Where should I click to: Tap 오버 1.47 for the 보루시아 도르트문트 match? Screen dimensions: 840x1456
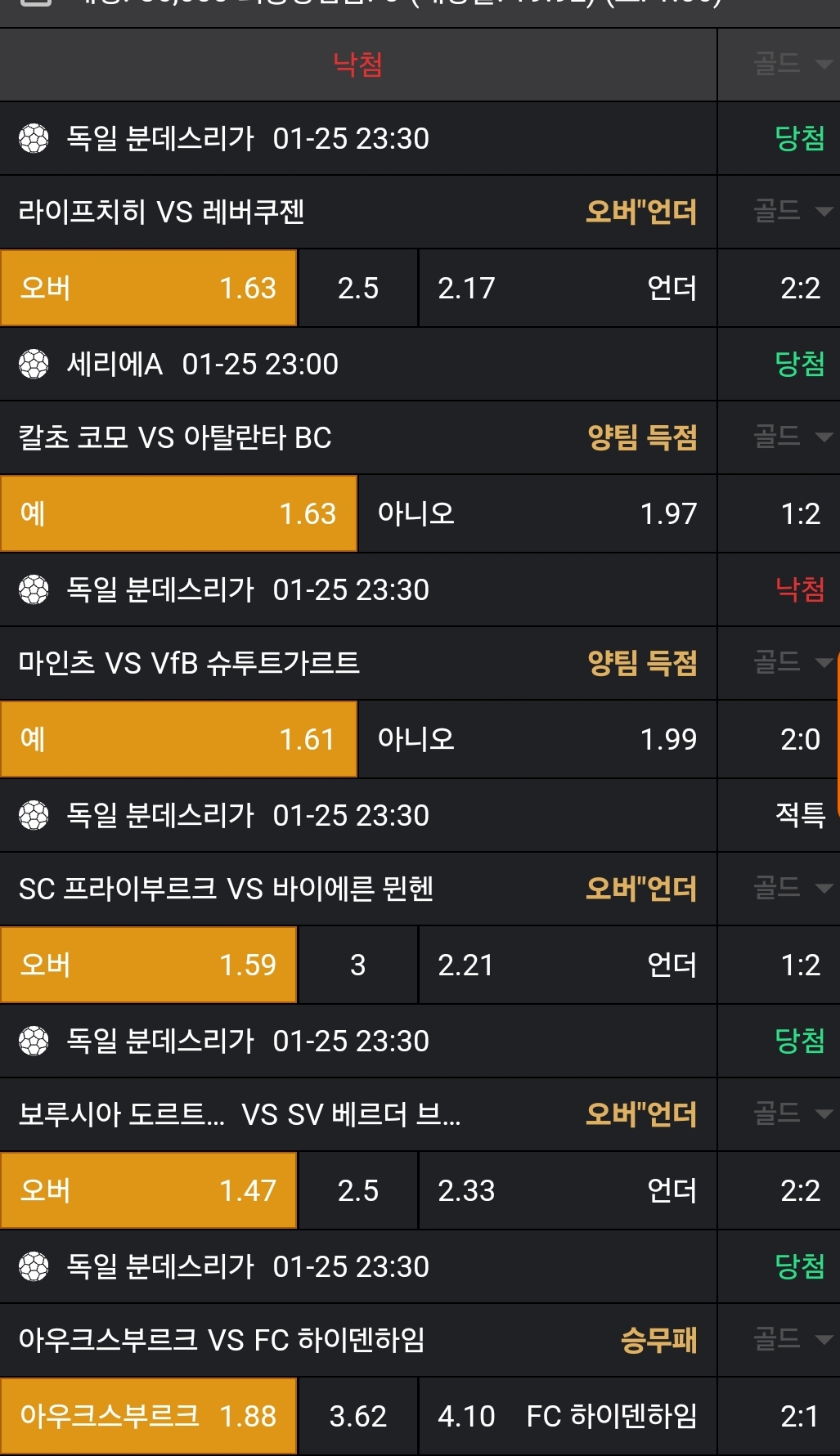tap(148, 1190)
